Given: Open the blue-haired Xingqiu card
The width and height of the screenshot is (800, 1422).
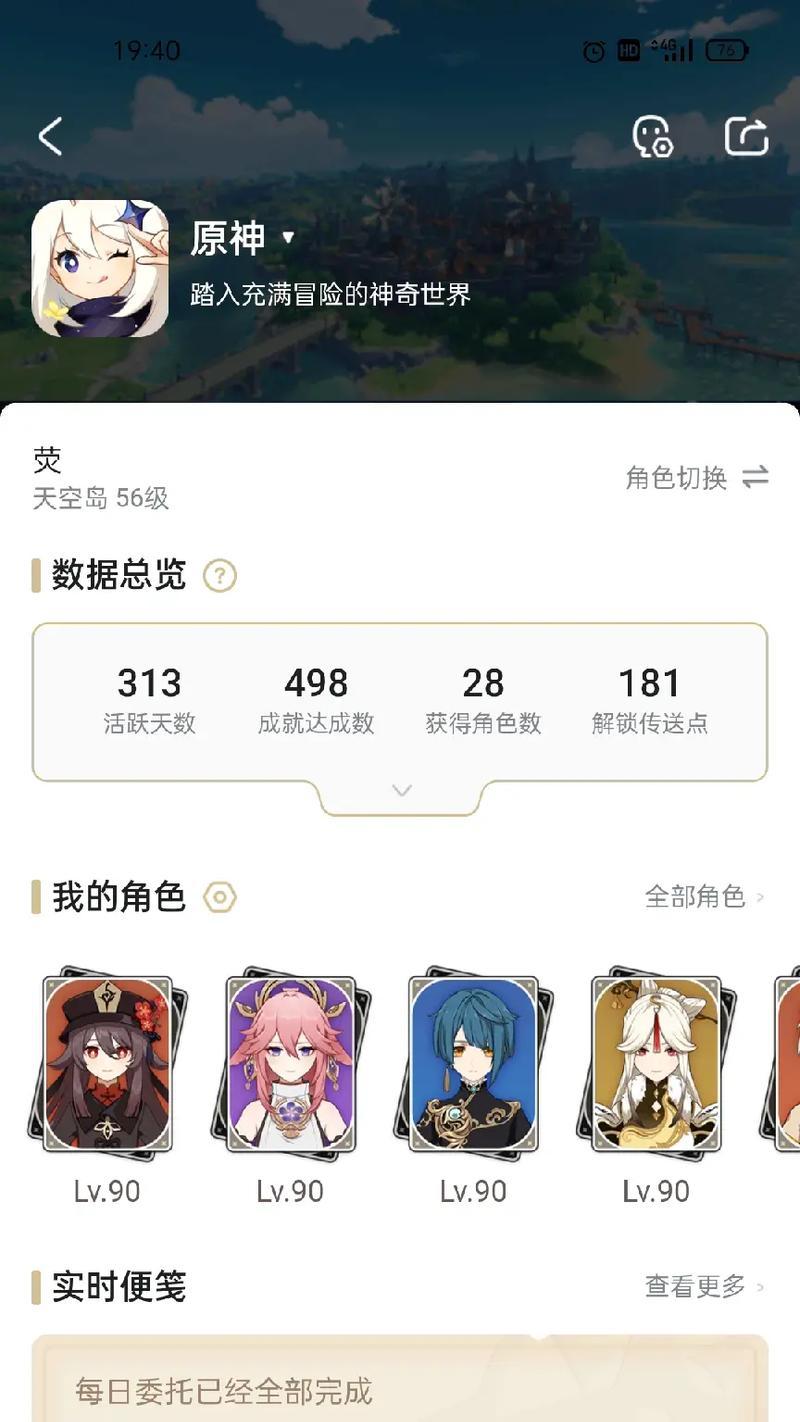Looking at the screenshot, I should pyautogui.click(x=474, y=1062).
